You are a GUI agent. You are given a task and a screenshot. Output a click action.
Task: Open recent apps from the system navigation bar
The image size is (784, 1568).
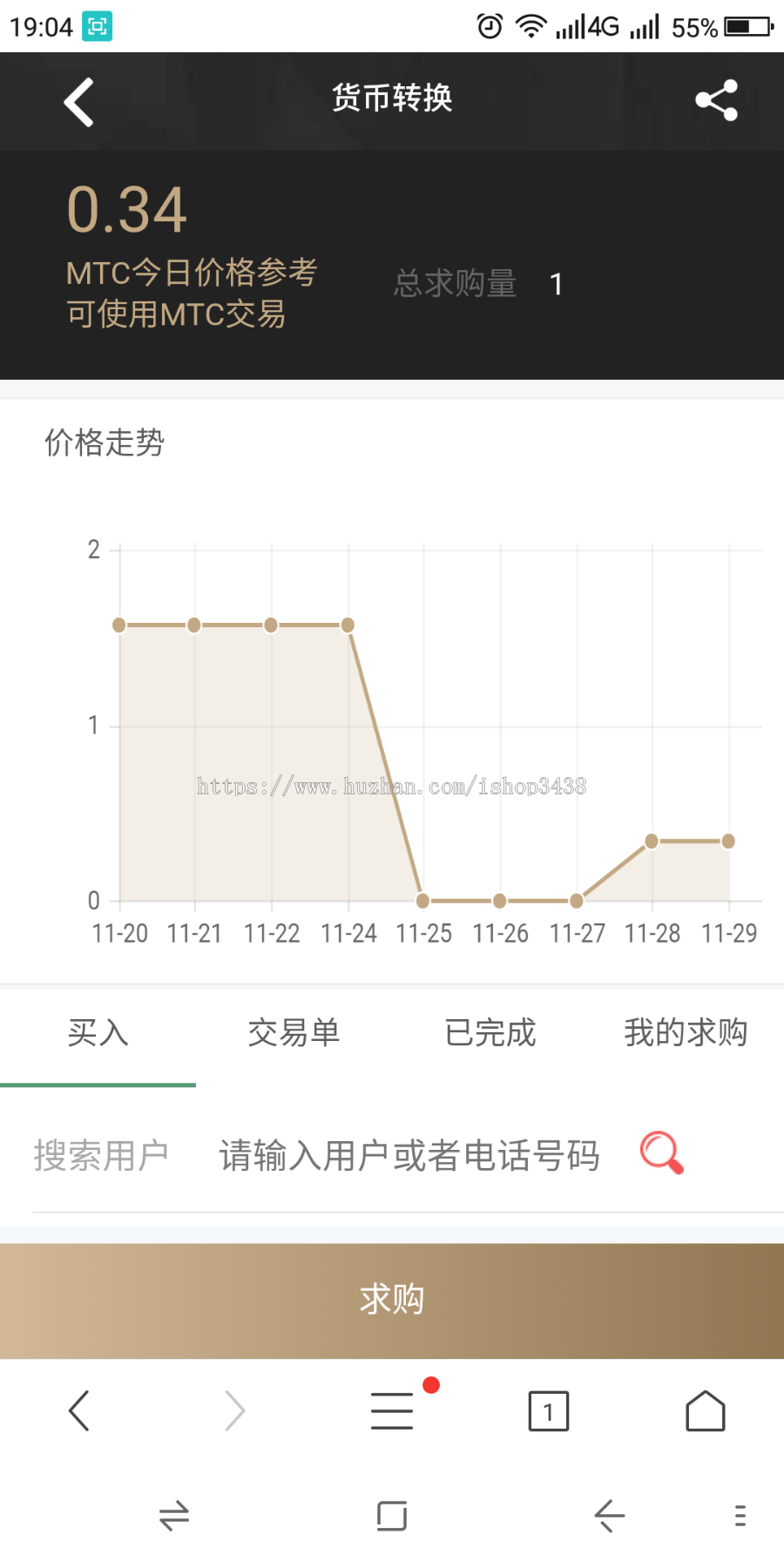tap(392, 1517)
